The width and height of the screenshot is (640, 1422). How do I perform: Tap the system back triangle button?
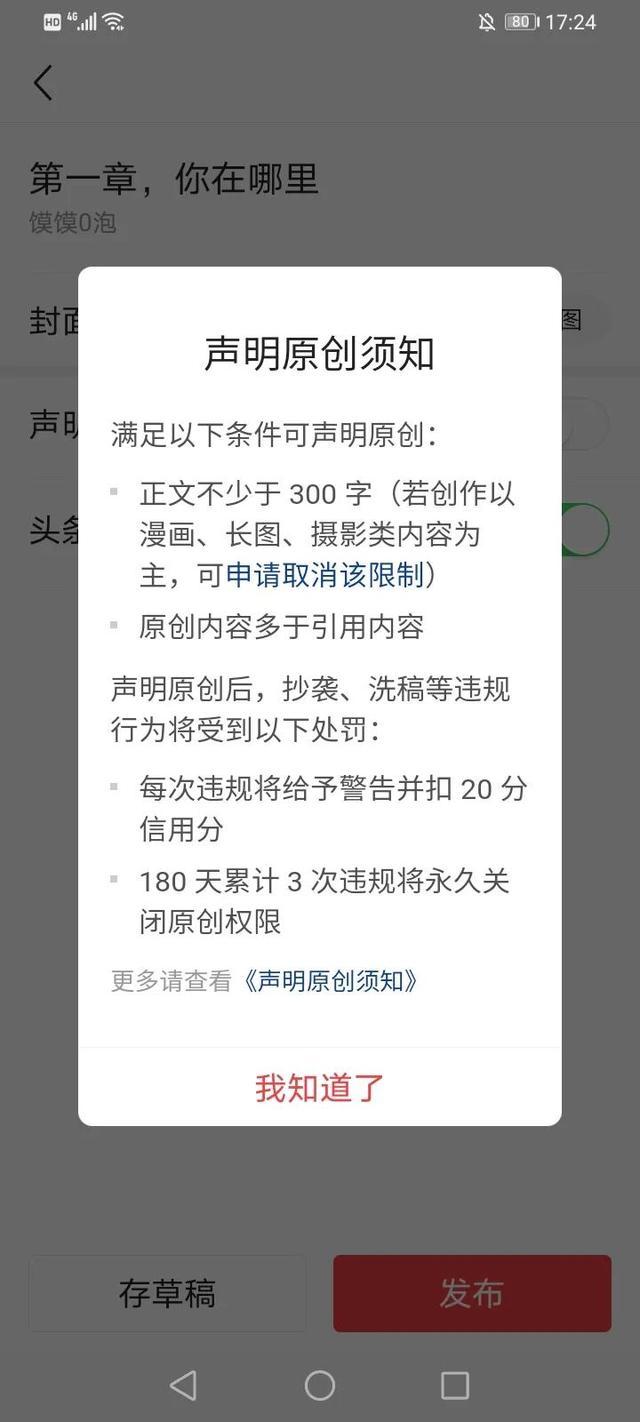point(183,1385)
